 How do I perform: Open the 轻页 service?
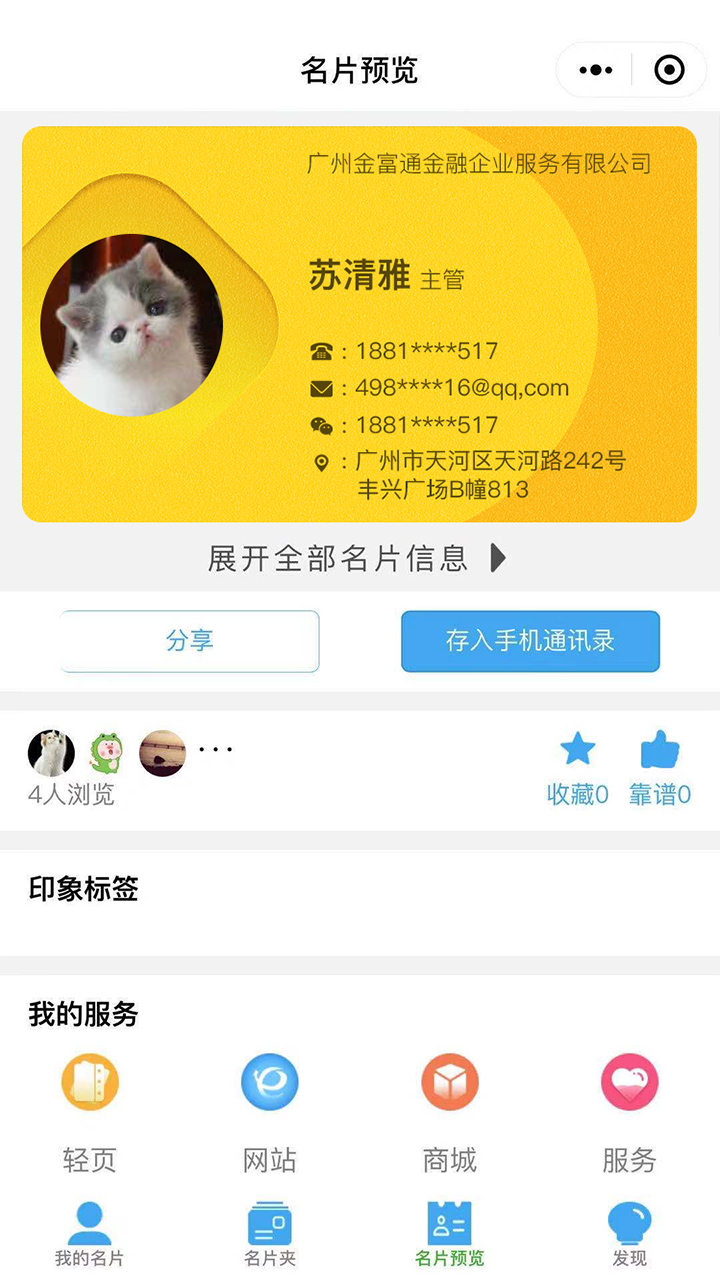coord(90,1082)
